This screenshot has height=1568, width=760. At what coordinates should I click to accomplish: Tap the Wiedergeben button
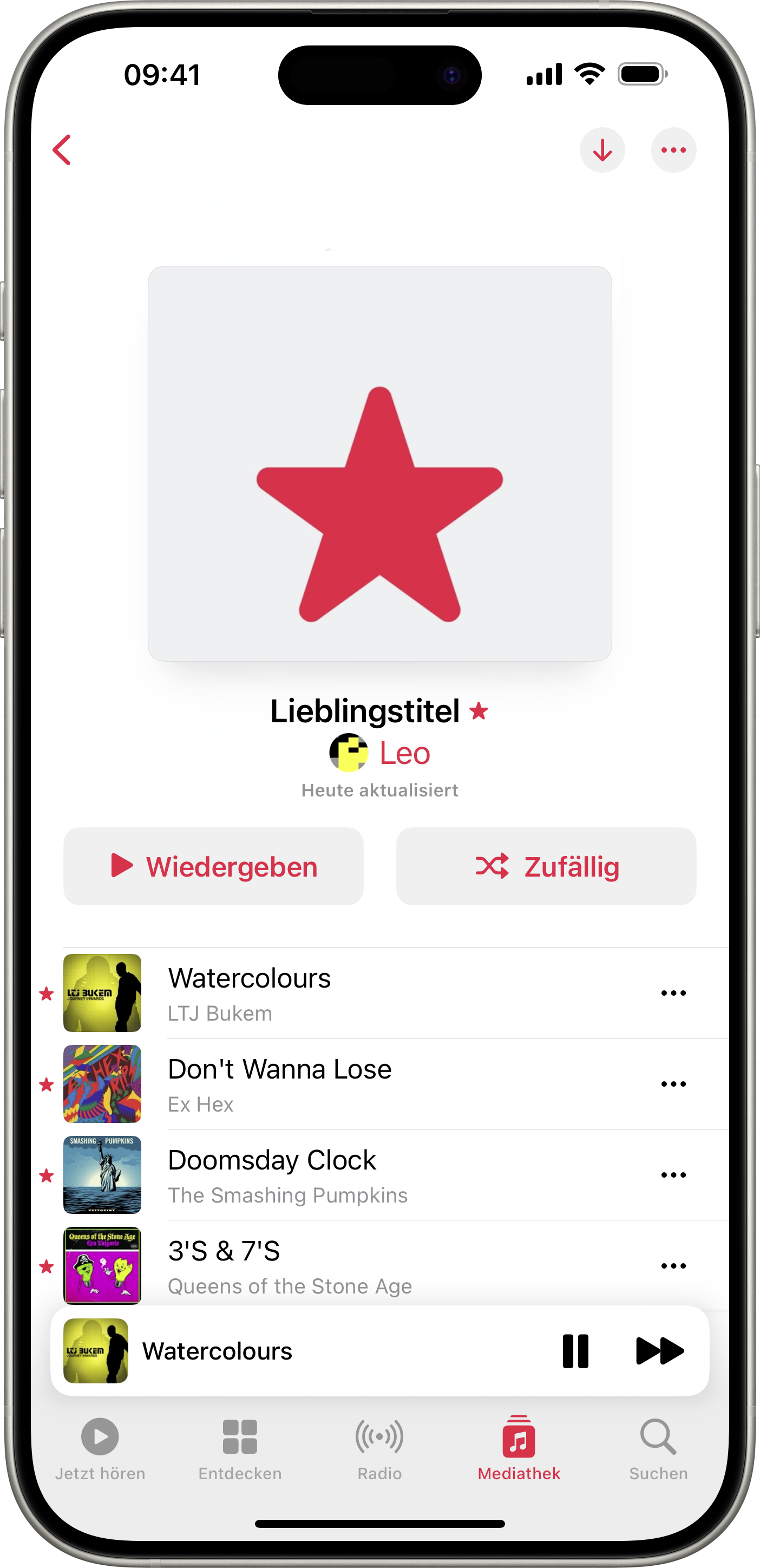(214, 866)
